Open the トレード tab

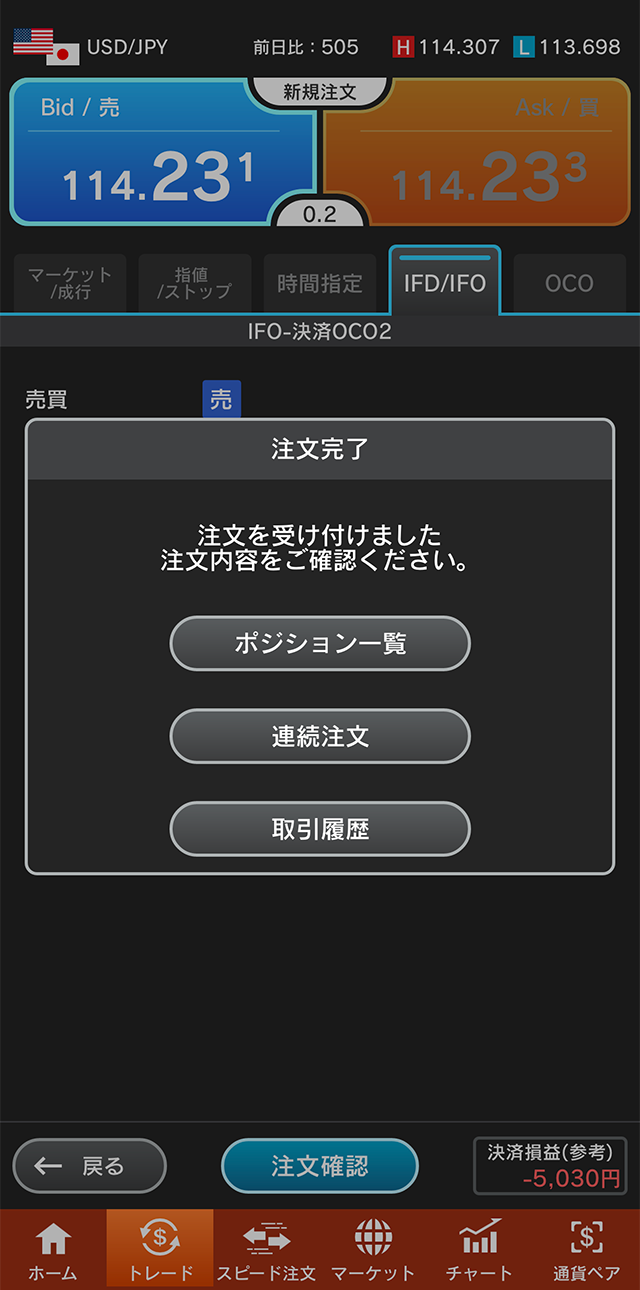pyautogui.click(x=160, y=1249)
